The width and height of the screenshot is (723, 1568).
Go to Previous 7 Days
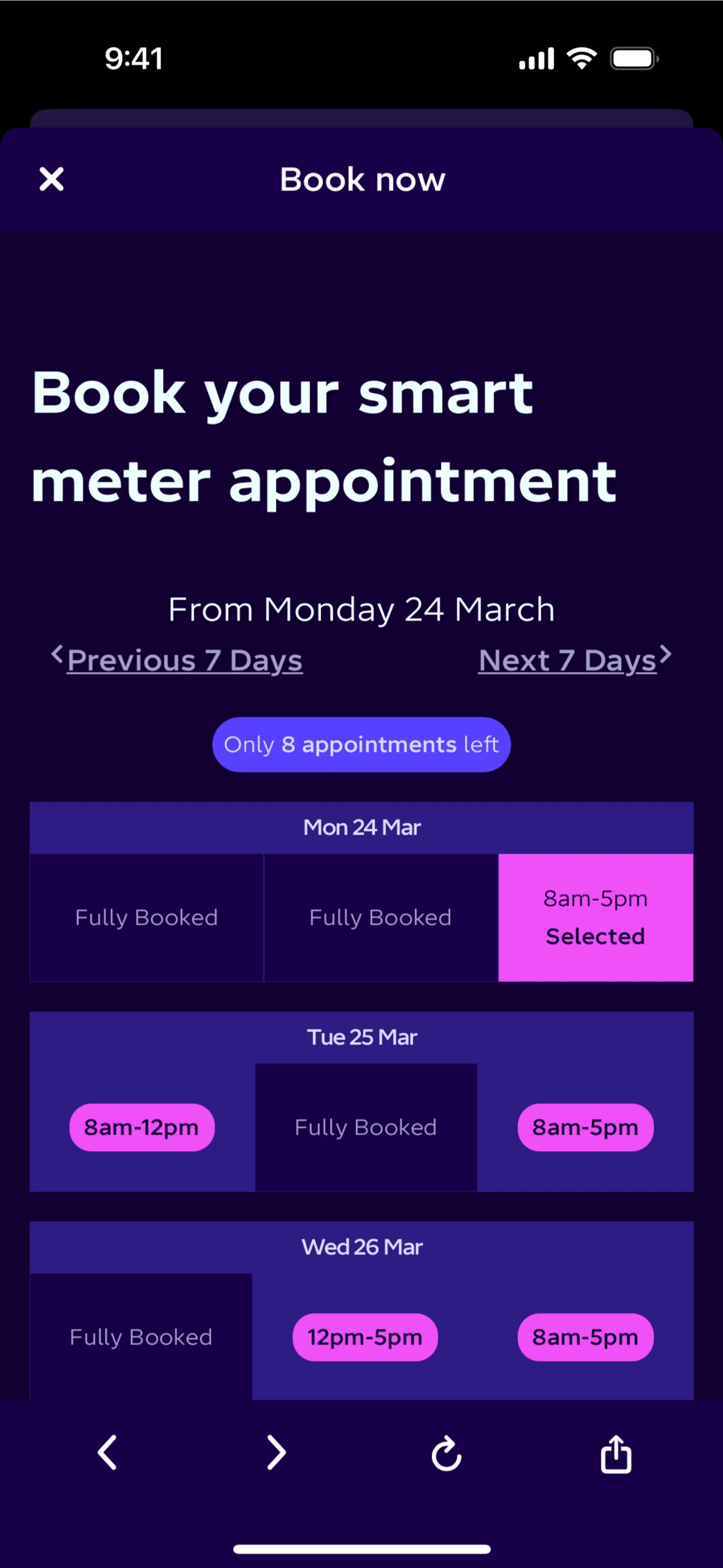pyautogui.click(x=184, y=660)
